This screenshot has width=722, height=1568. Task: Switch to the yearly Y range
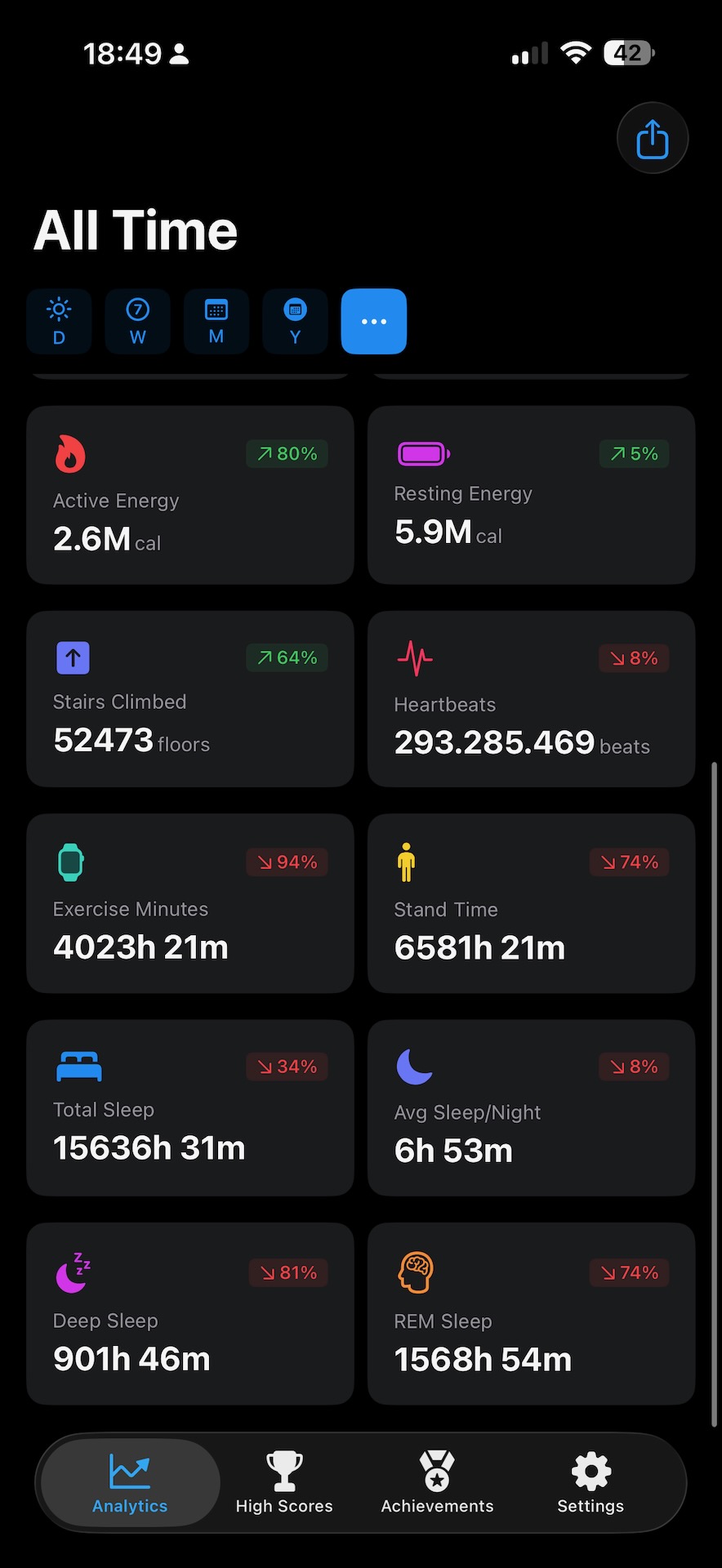point(295,322)
